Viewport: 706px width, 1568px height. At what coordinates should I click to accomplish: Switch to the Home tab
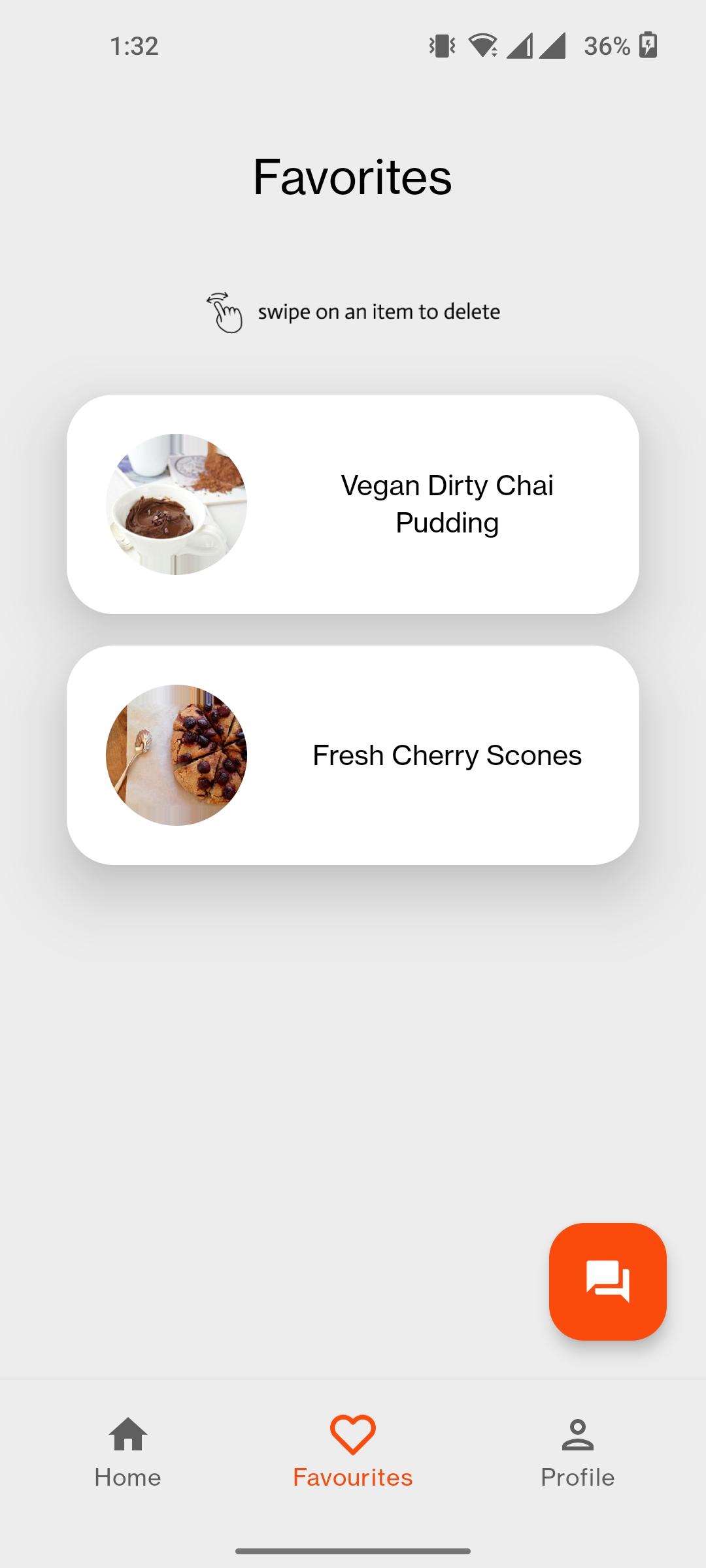tap(127, 1457)
